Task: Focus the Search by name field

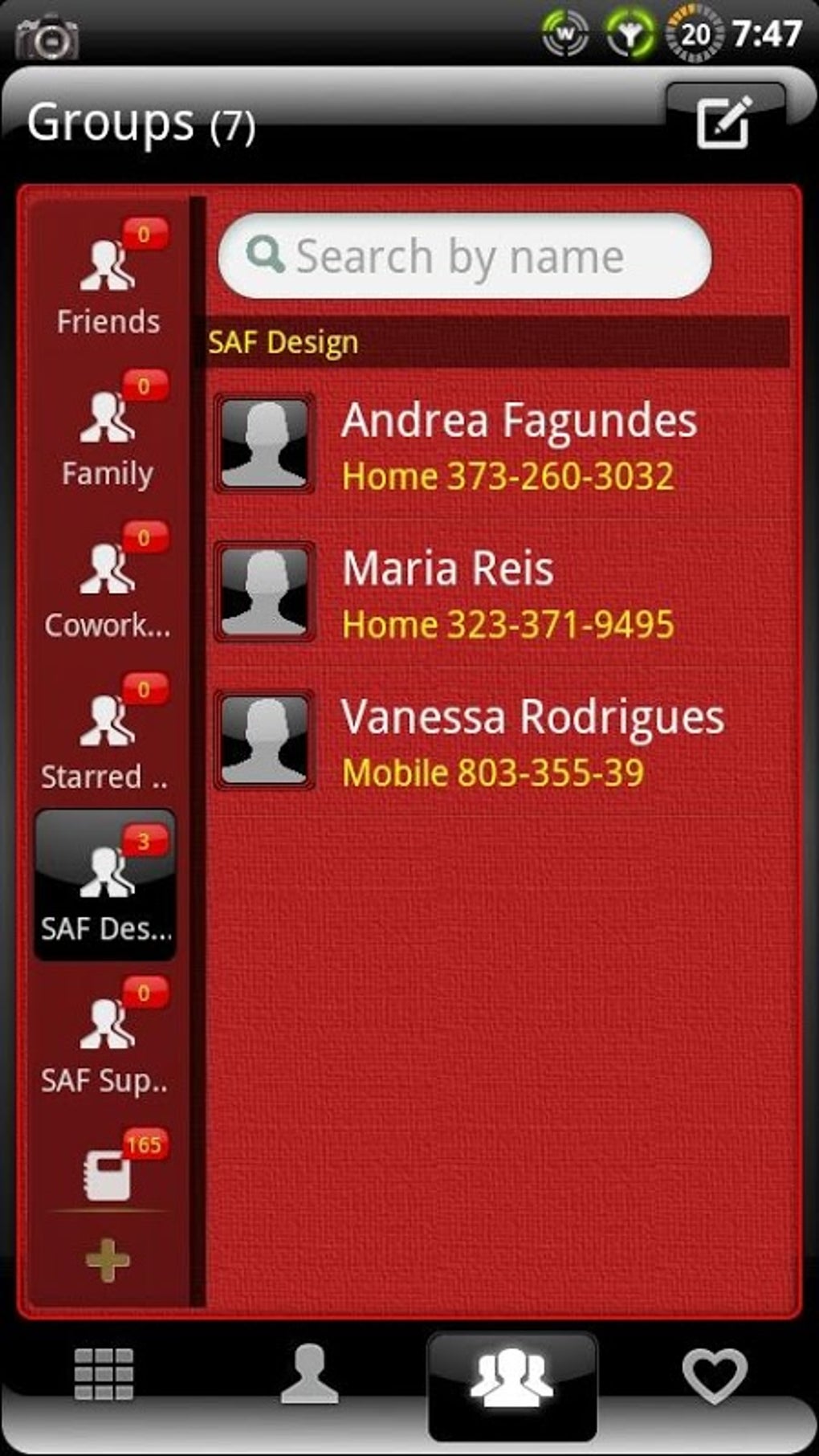Action: click(x=464, y=256)
